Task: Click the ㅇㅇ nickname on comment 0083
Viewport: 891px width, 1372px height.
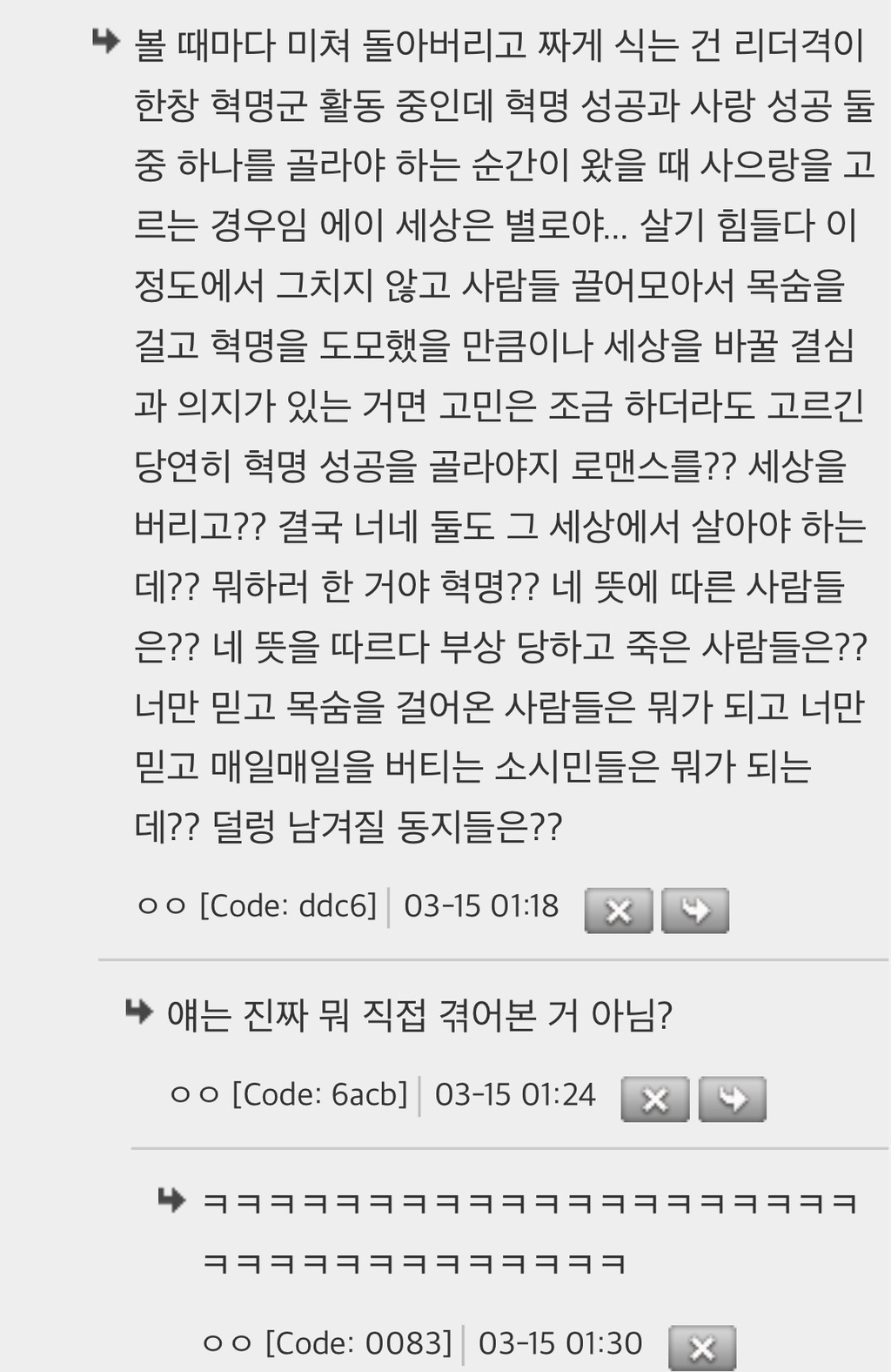Action: [x=226, y=1343]
